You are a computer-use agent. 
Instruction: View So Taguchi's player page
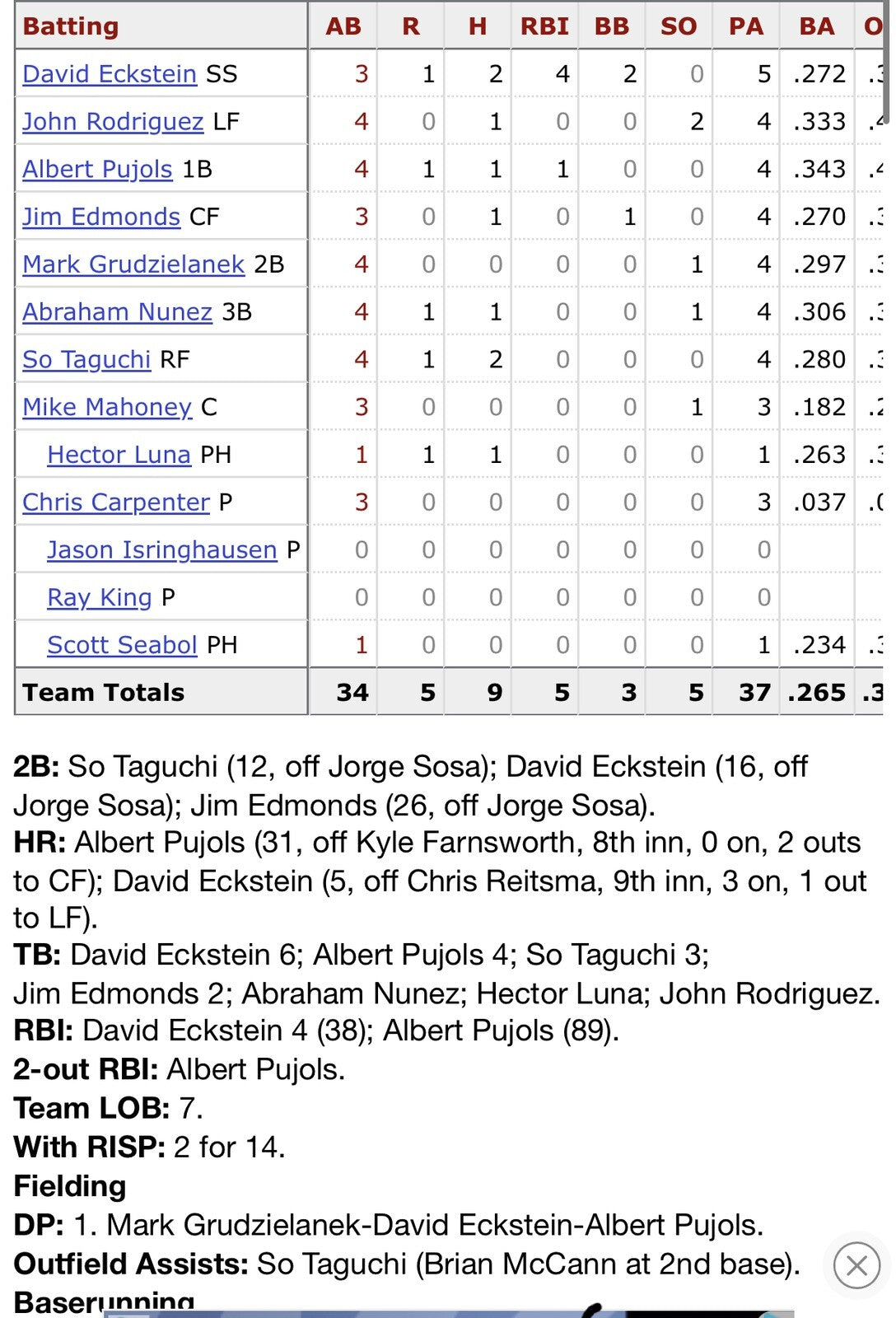pos(86,360)
